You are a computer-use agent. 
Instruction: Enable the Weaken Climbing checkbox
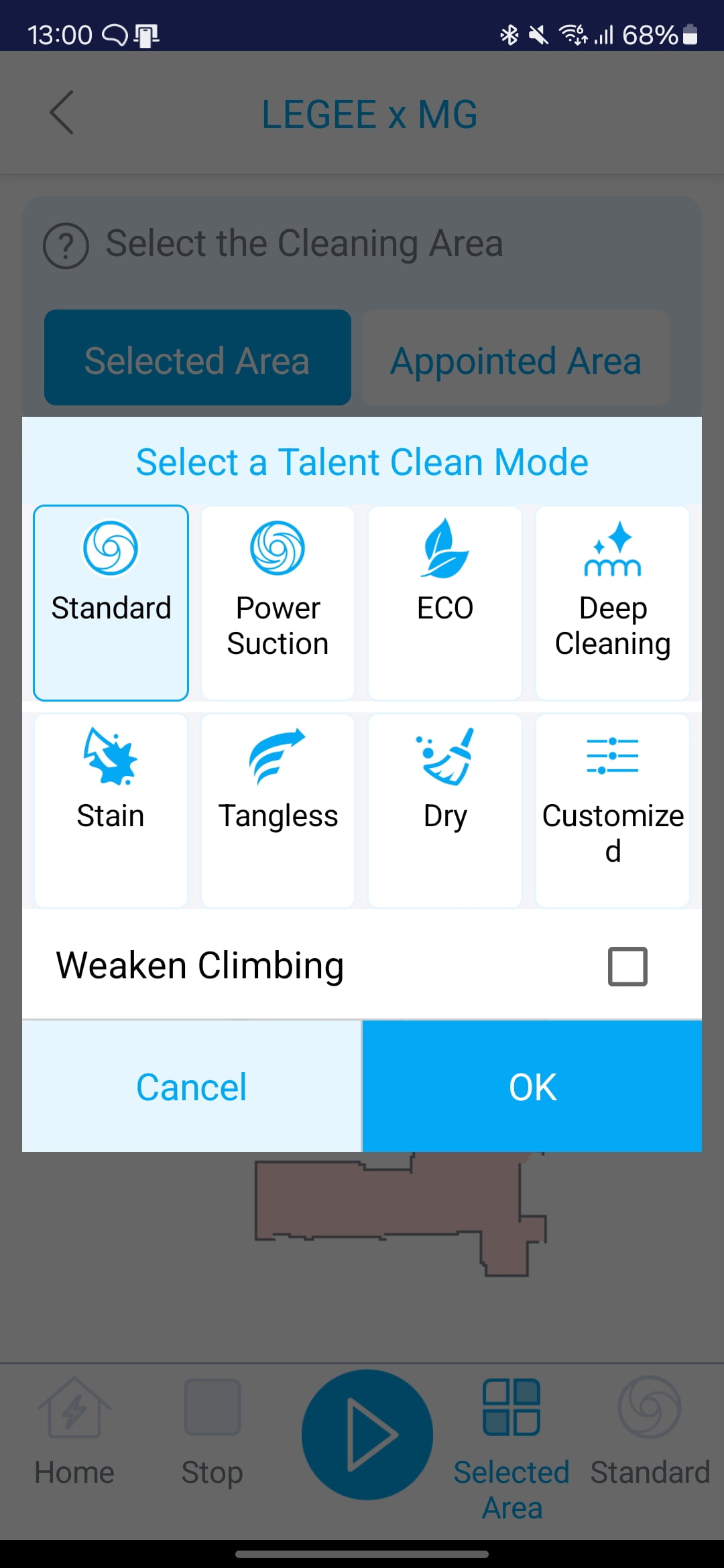(627, 966)
